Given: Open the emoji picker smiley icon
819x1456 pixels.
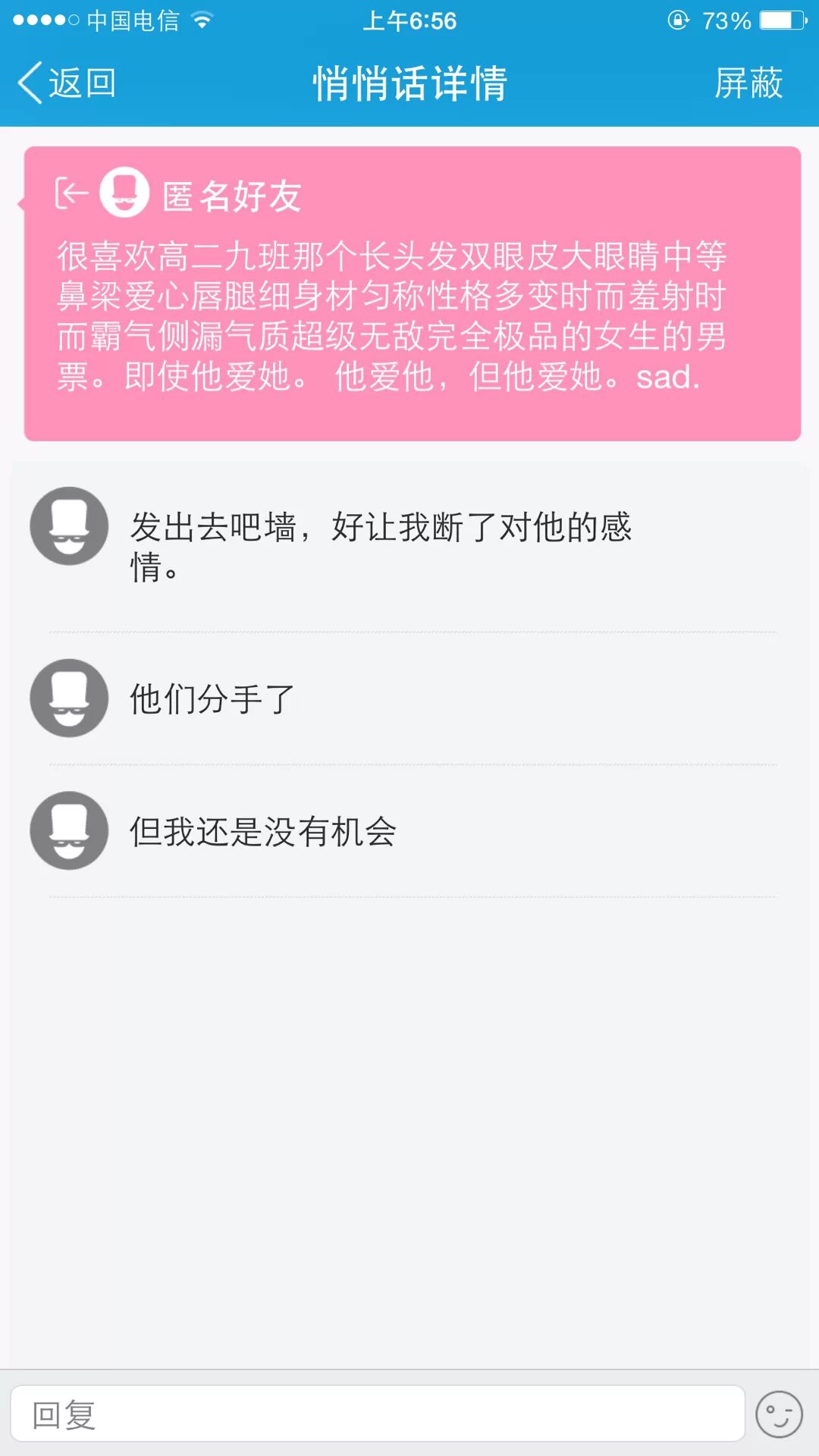Looking at the screenshot, I should click(779, 1414).
